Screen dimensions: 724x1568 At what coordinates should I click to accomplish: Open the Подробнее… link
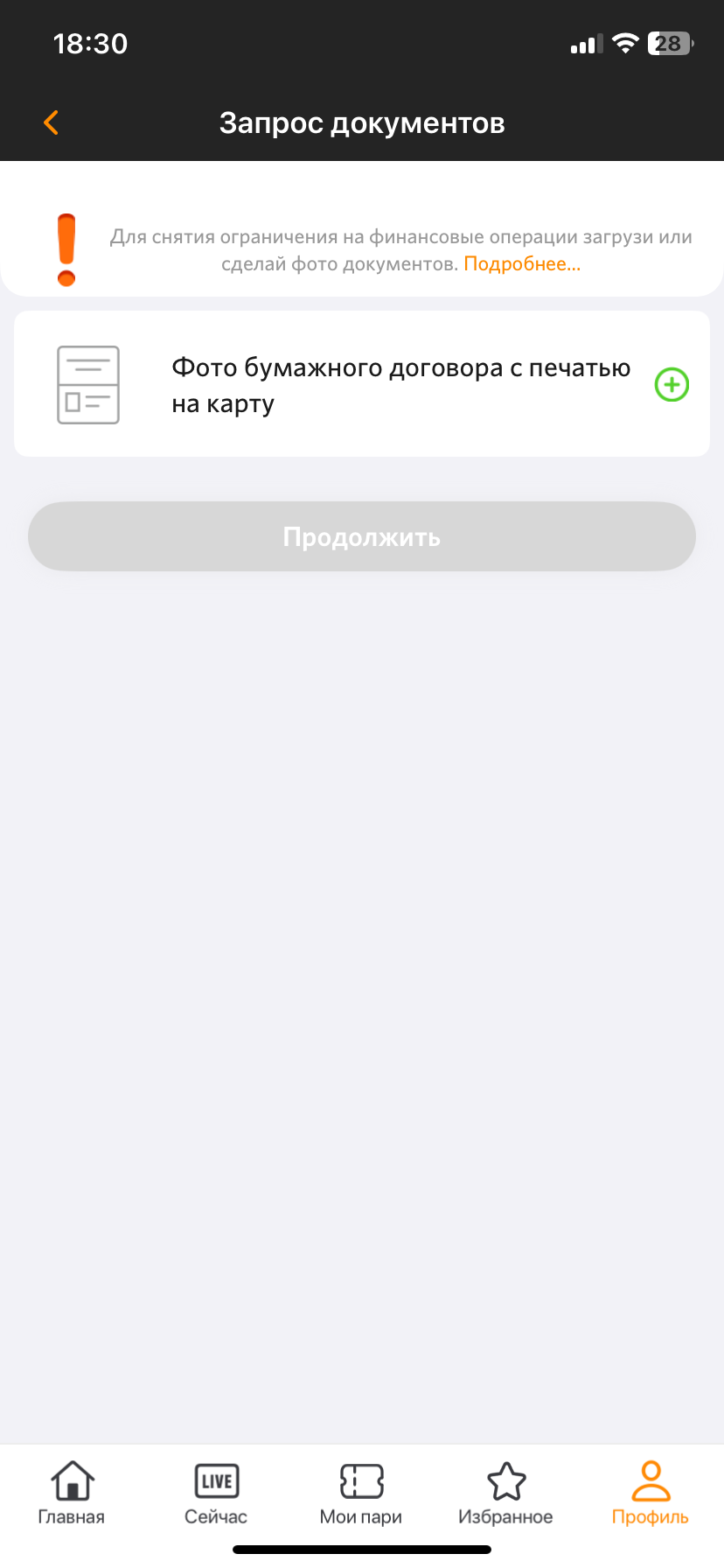coord(522,264)
